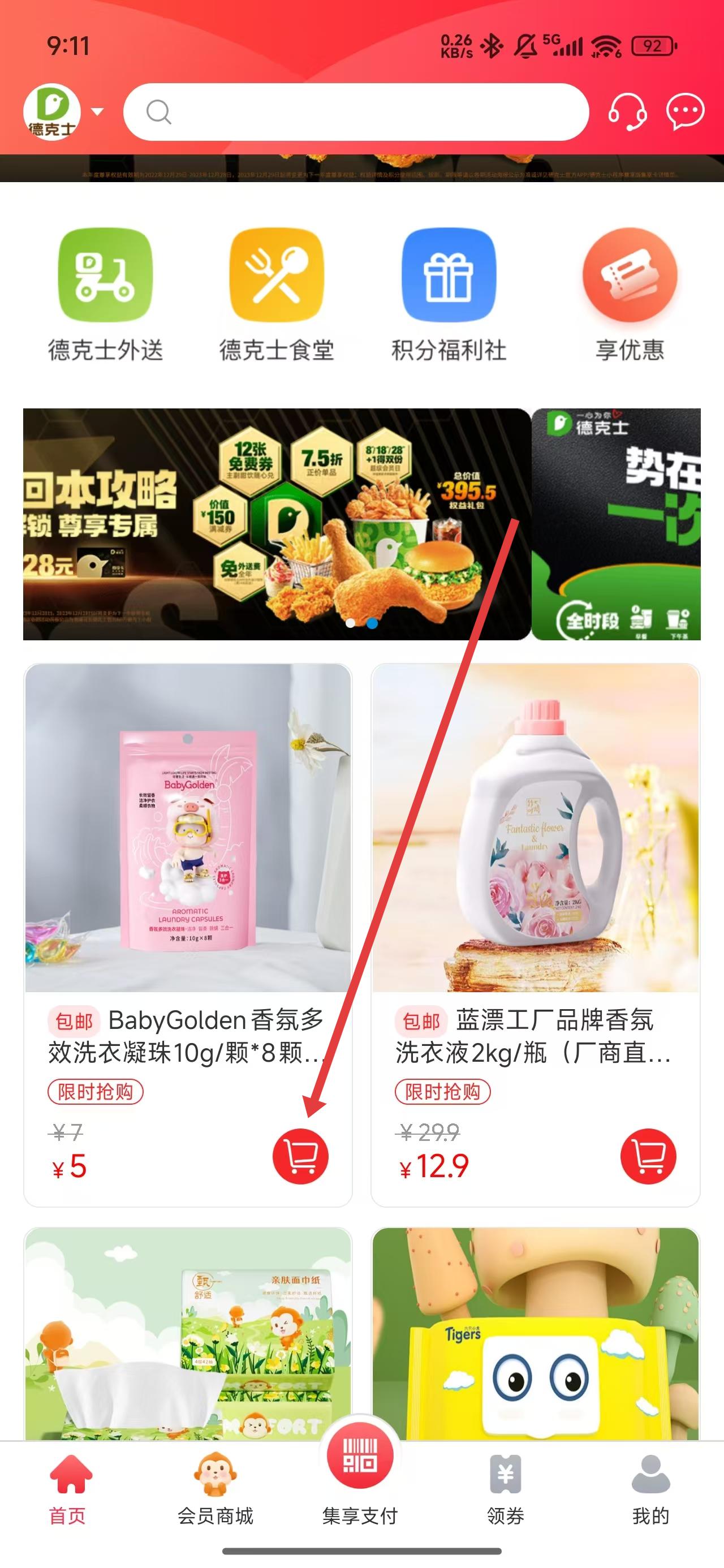Open the 德克士 brand dropdown
Screen dimensions: 724x1568
(63, 112)
